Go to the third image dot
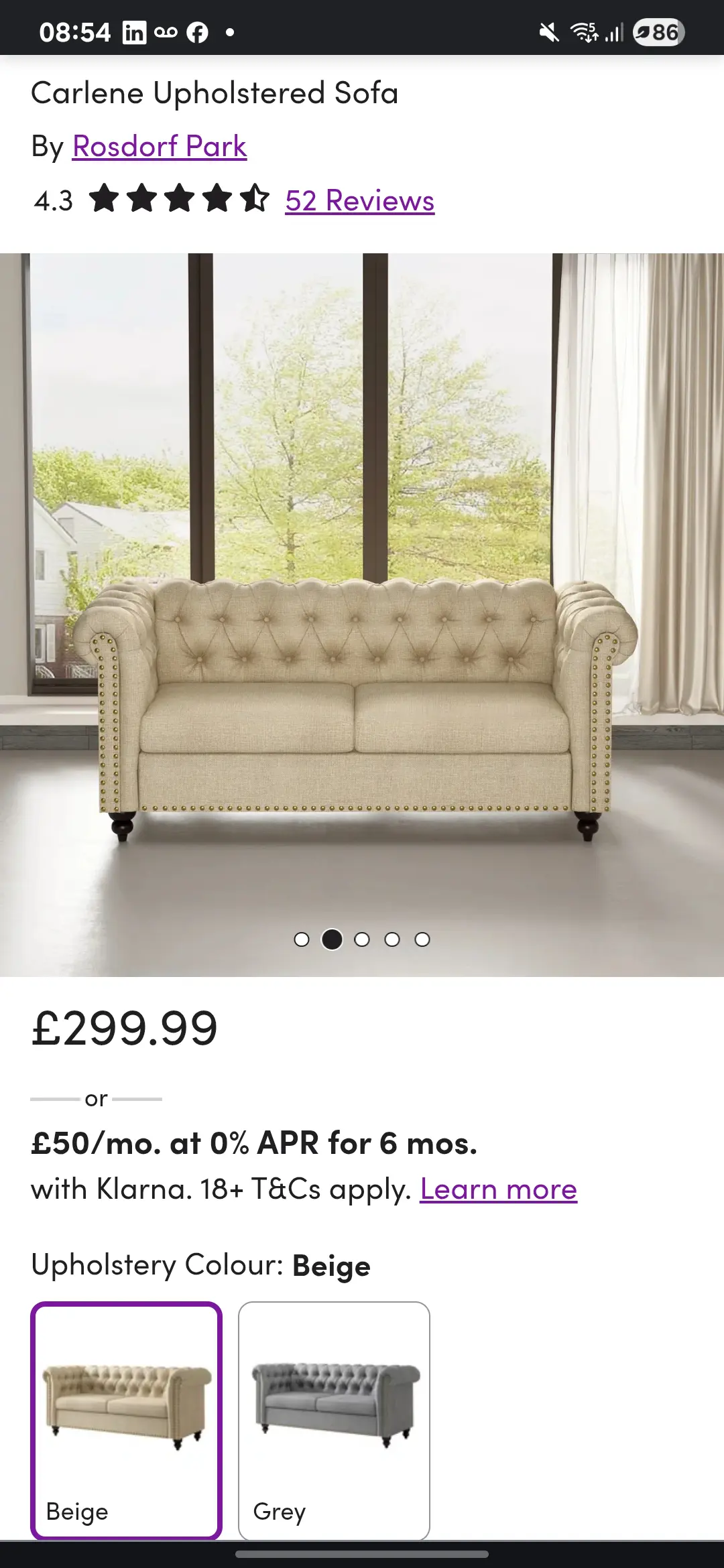Viewport: 724px width, 1568px height. point(362,939)
